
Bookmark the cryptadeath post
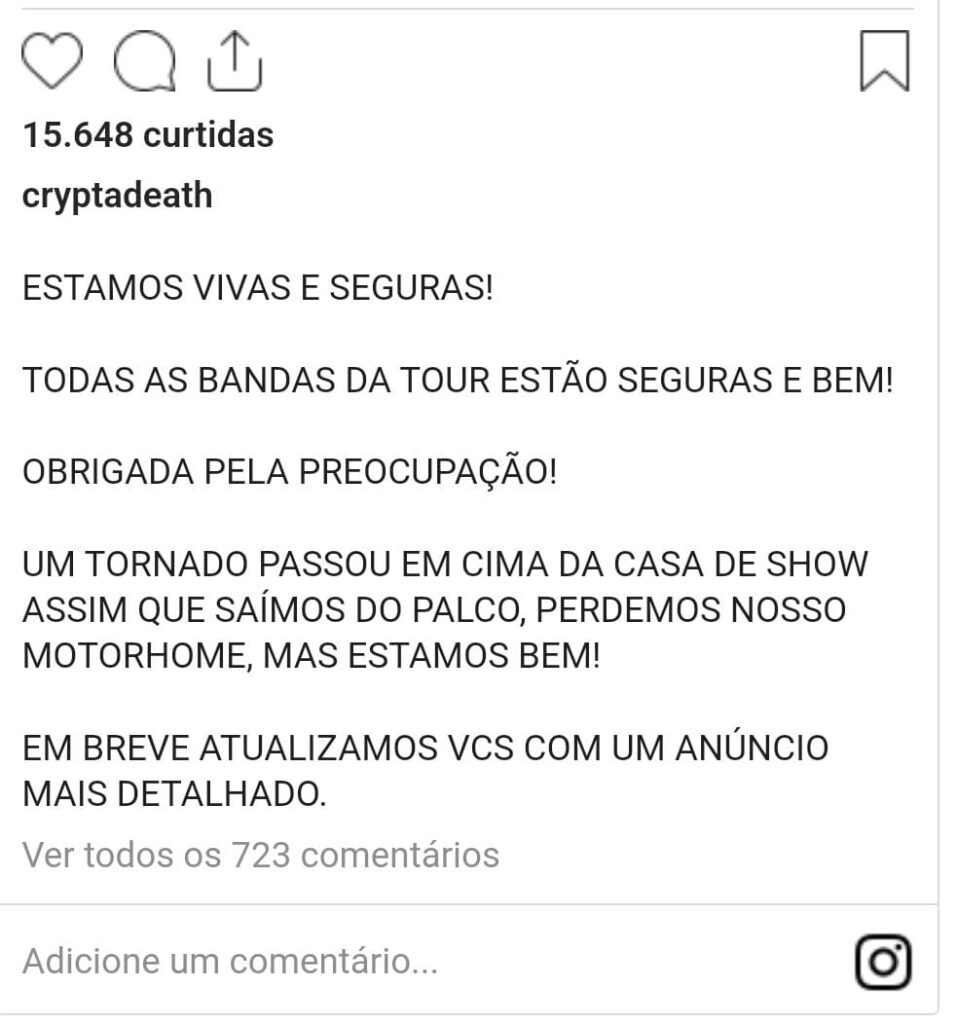pyautogui.click(x=884, y=61)
